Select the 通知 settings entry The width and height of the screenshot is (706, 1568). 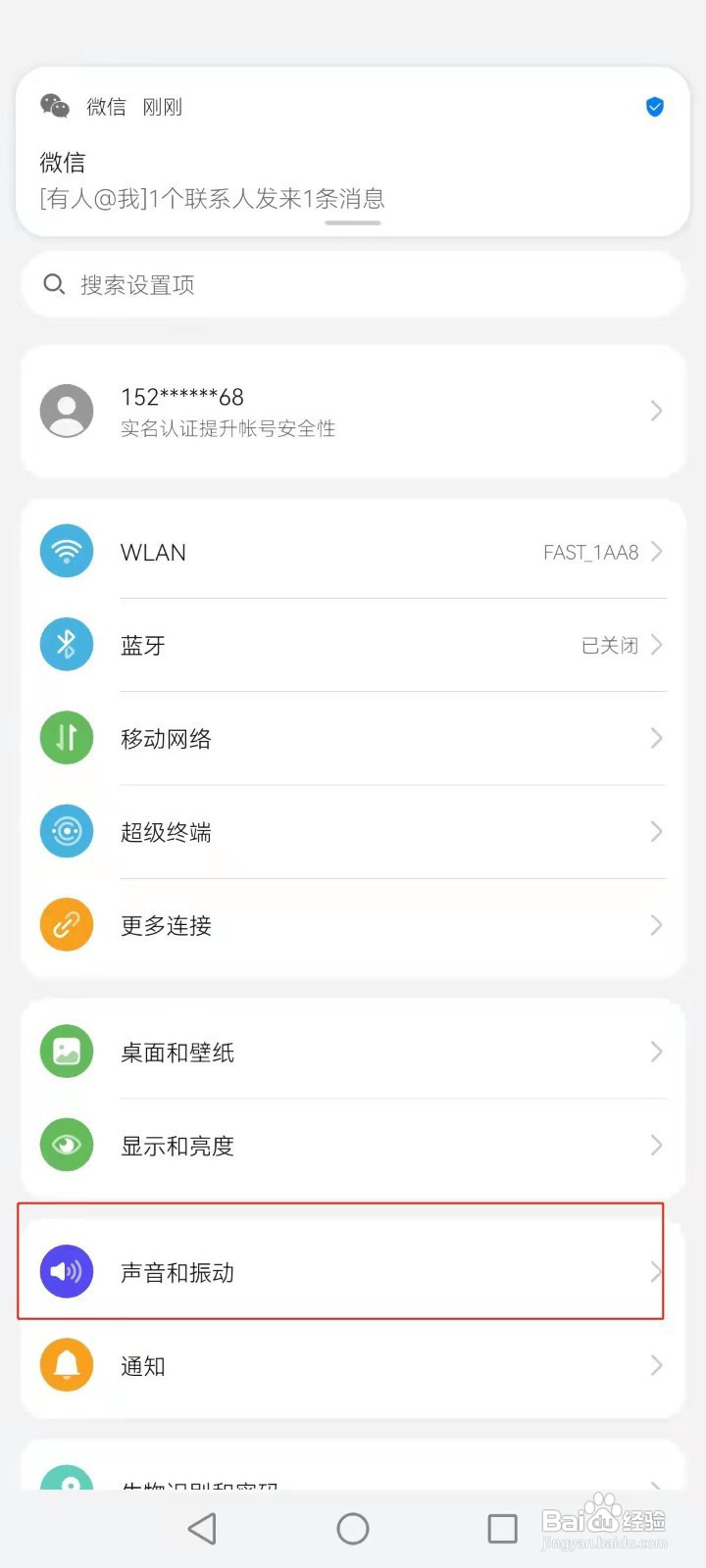(353, 1365)
